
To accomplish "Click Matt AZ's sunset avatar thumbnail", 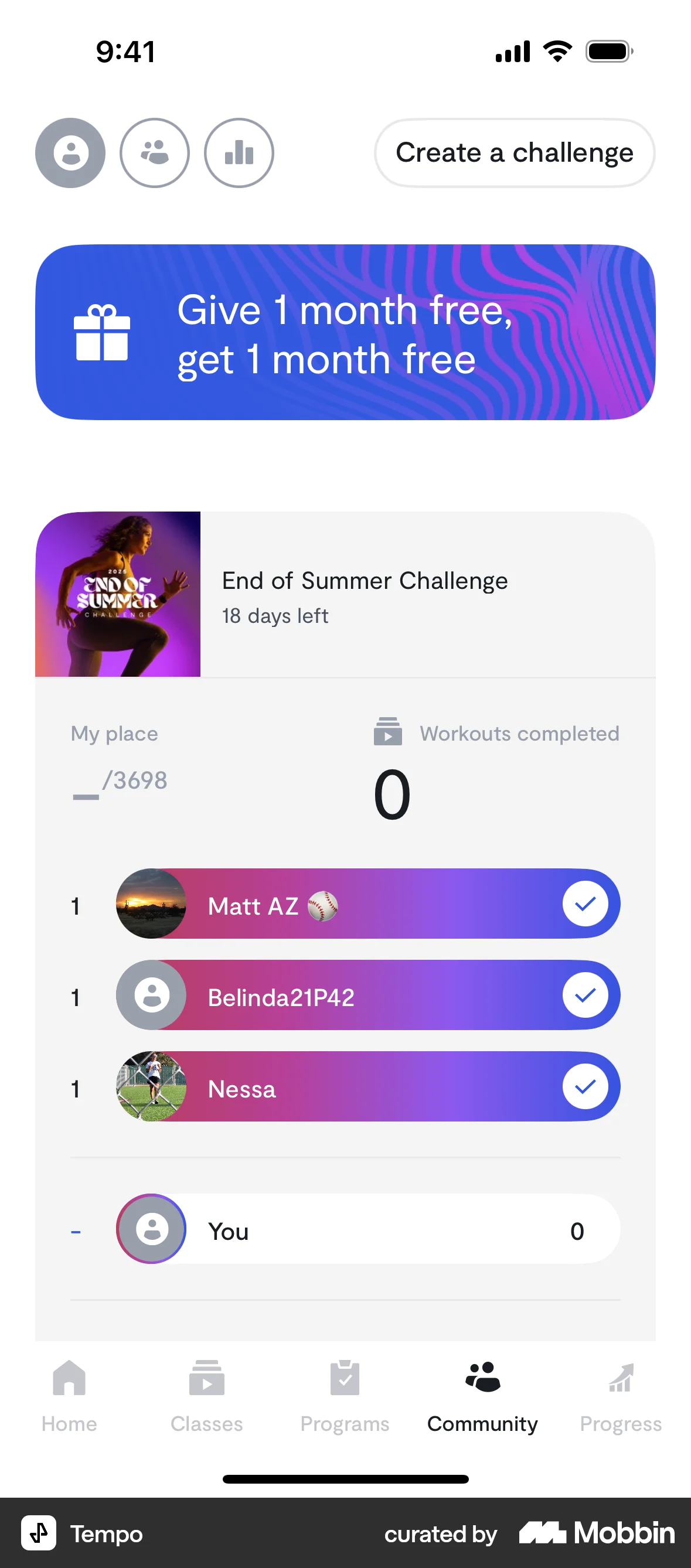I will point(151,905).
